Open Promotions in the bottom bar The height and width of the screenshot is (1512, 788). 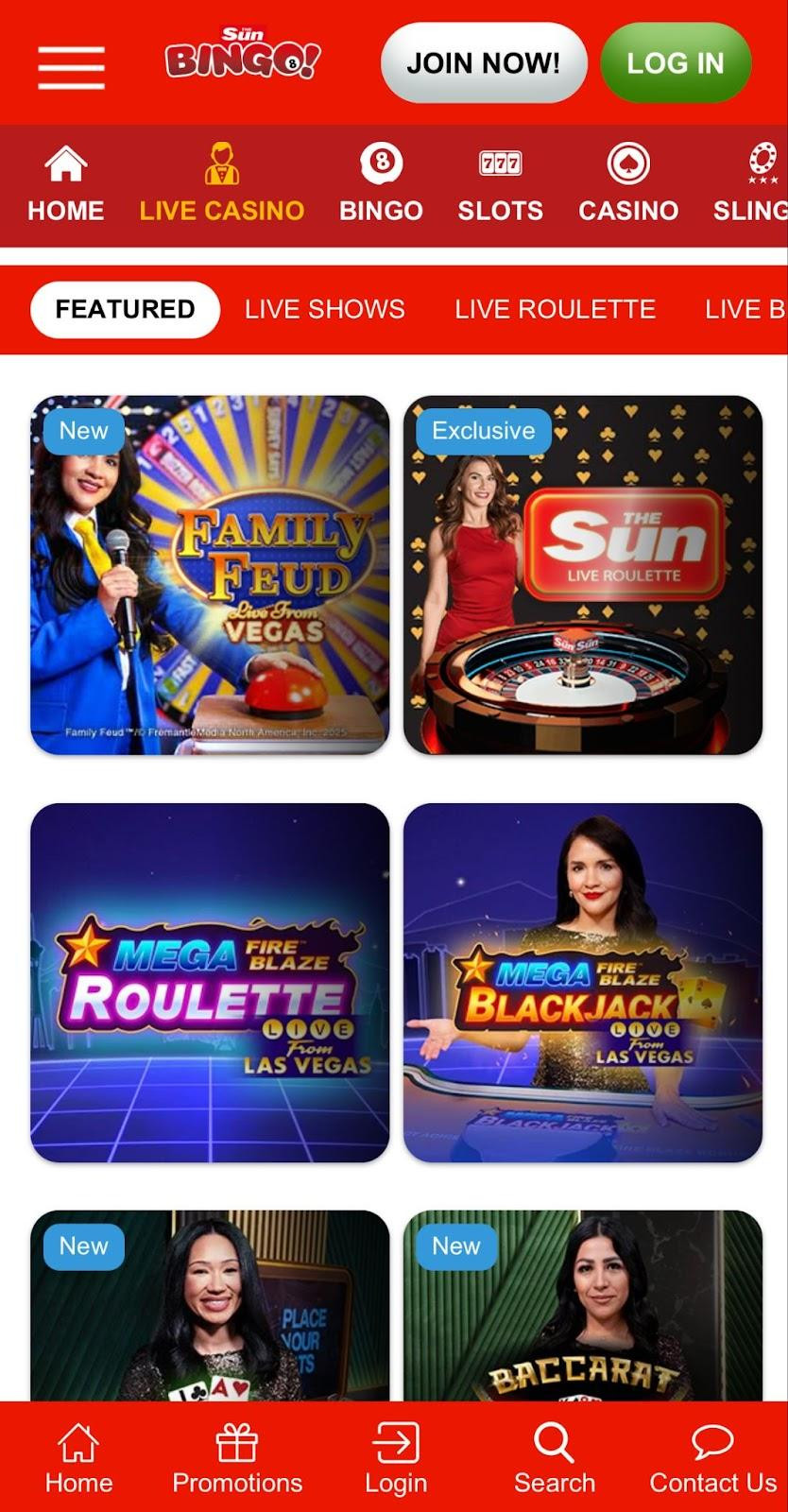click(237, 1460)
